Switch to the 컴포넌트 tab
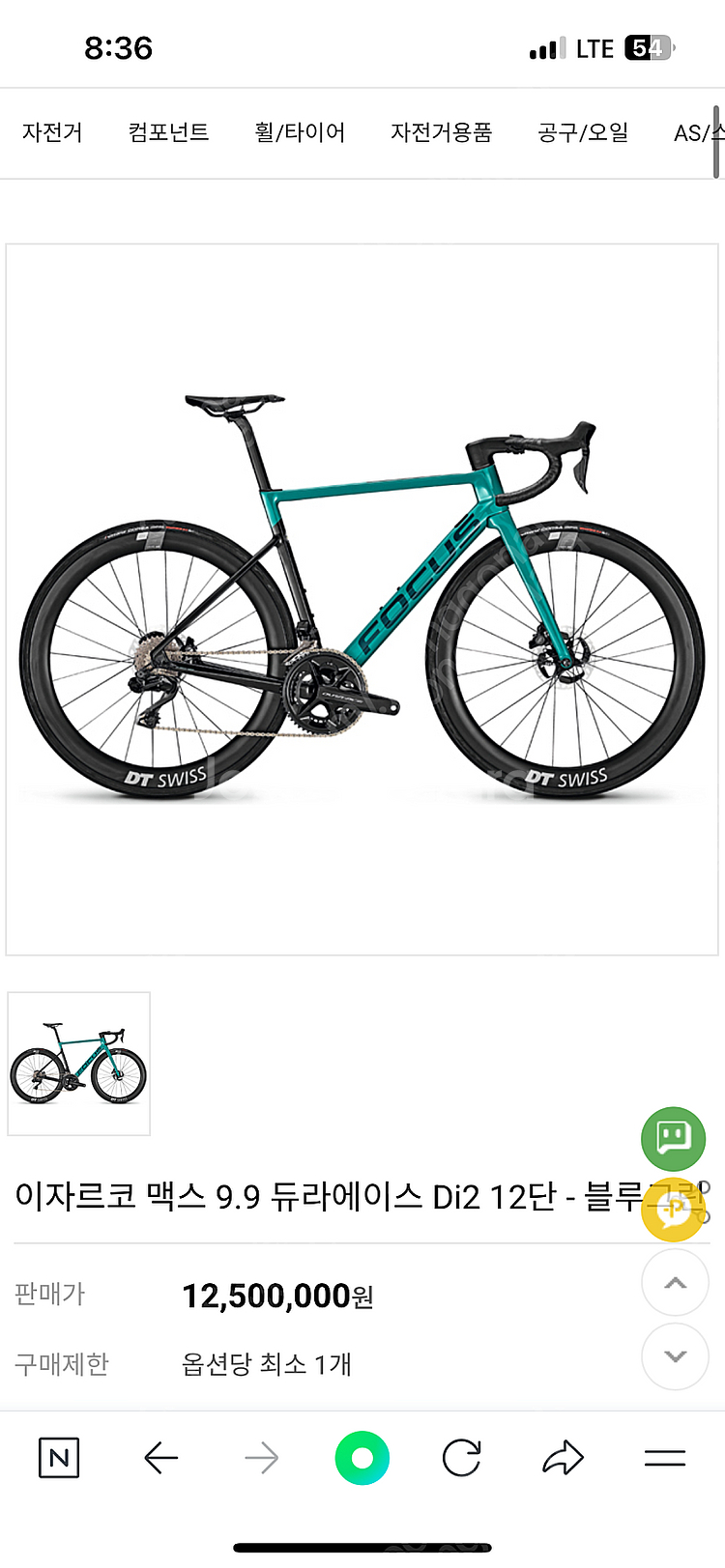This screenshot has width=725, height=1568. pyautogui.click(x=168, y=132)
